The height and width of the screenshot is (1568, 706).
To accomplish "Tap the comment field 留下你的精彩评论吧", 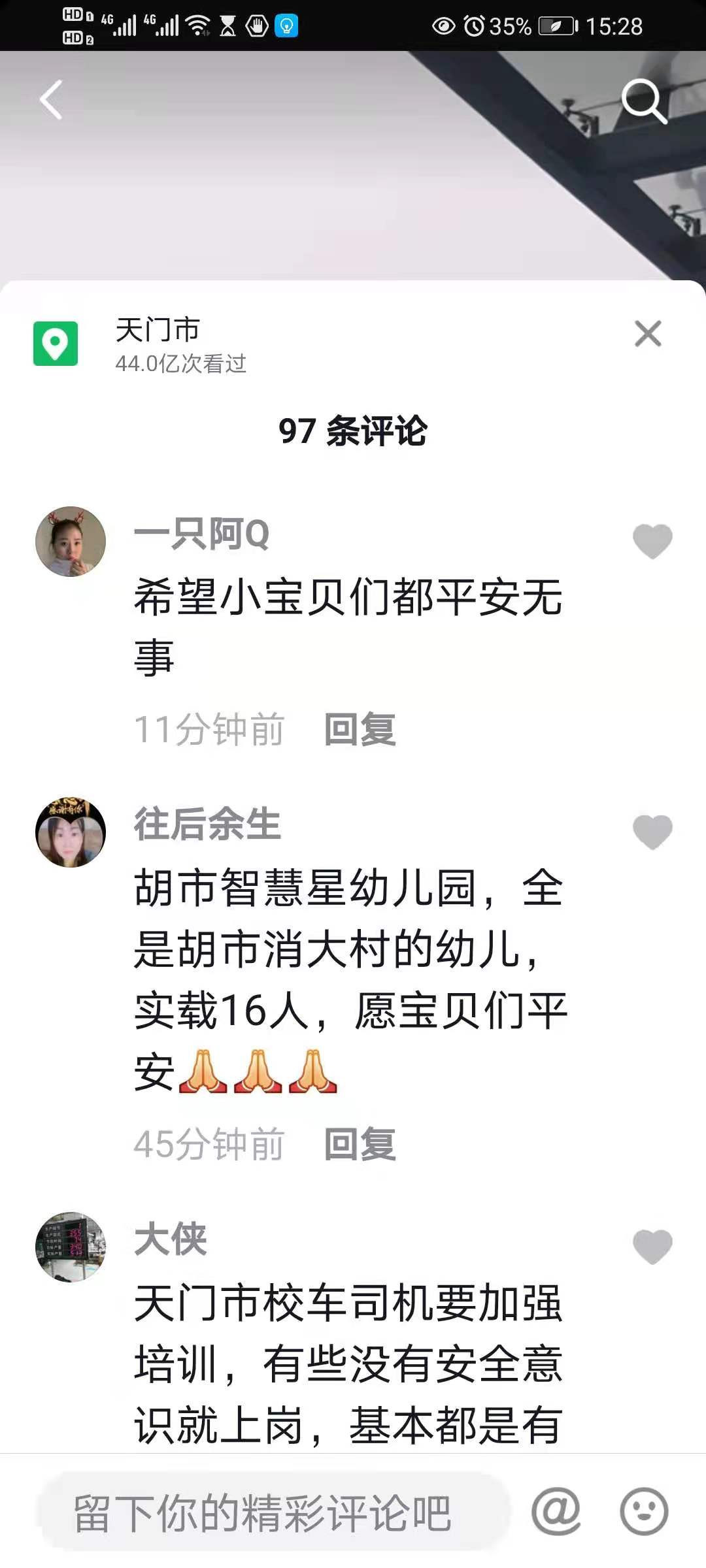I will 273,1512.
